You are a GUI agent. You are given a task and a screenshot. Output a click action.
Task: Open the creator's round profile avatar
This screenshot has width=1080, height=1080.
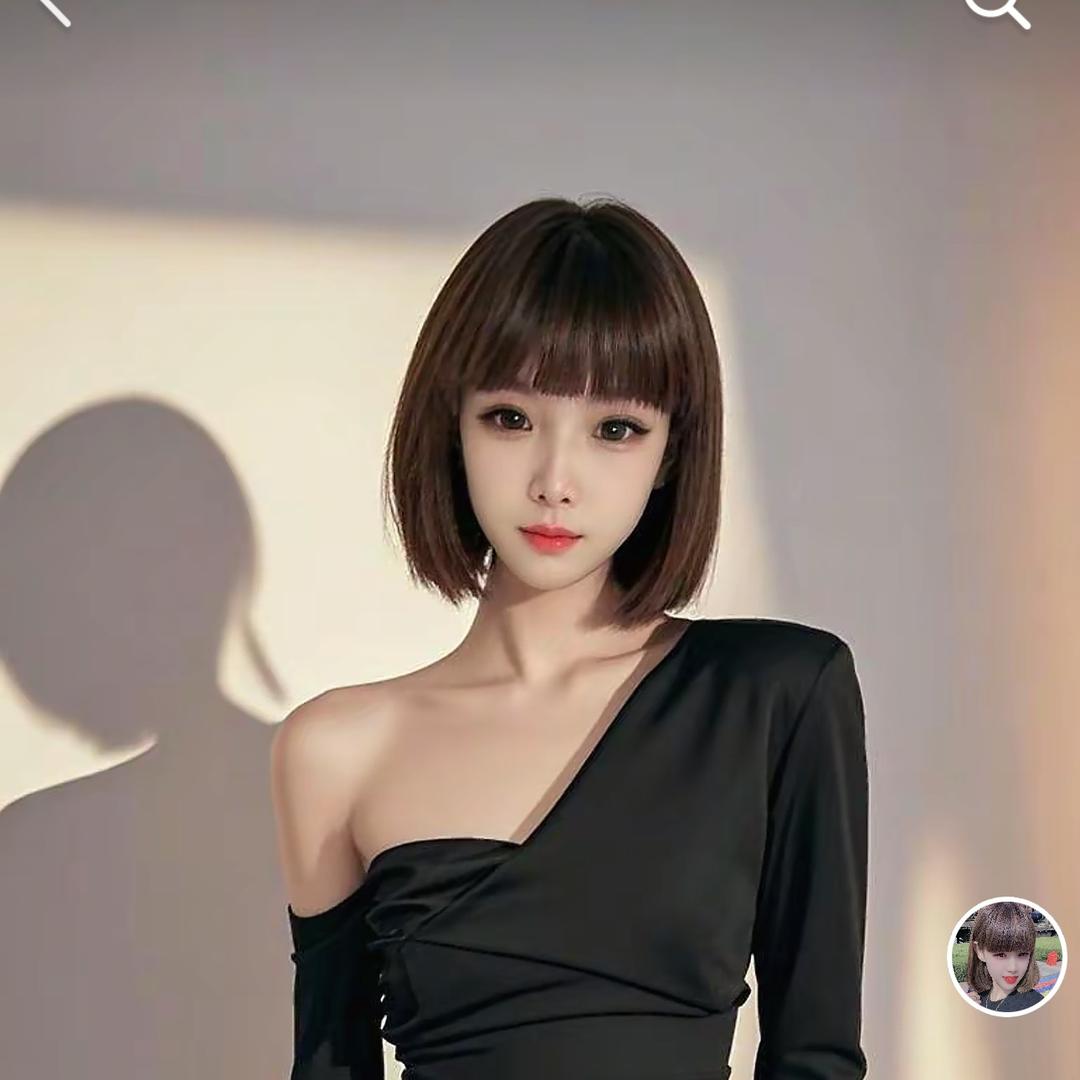coord(1006,956)
